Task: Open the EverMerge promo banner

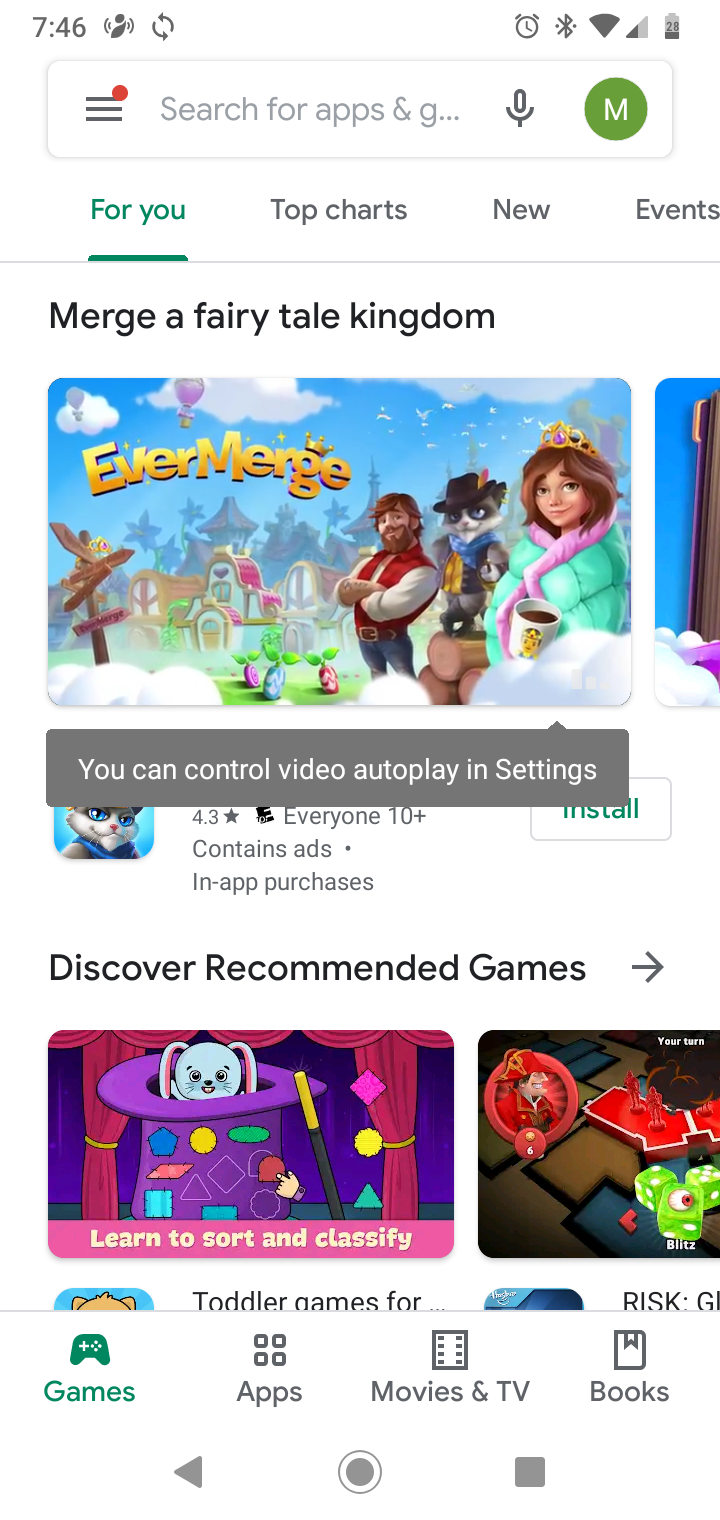Action: click(x=339, y=541)
